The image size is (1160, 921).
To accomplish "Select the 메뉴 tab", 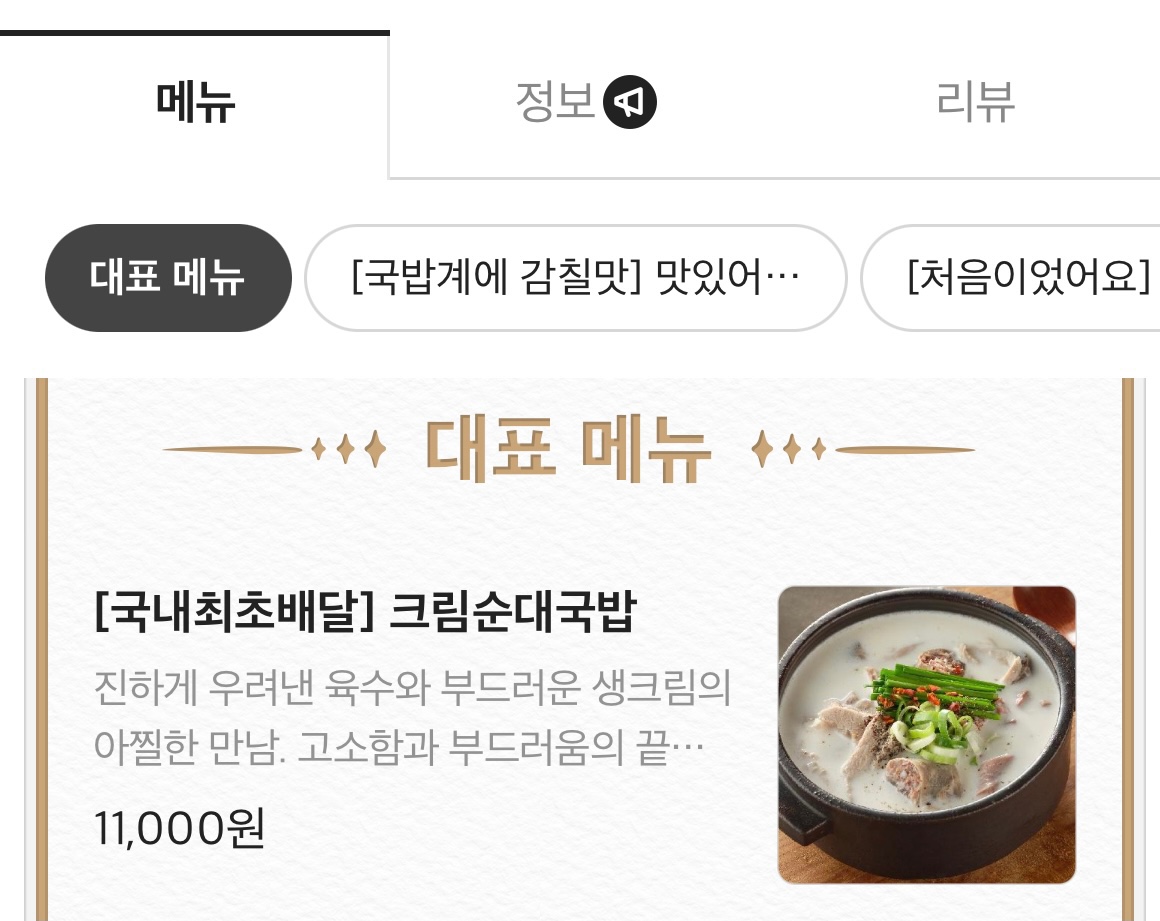I will pos(195,103).
